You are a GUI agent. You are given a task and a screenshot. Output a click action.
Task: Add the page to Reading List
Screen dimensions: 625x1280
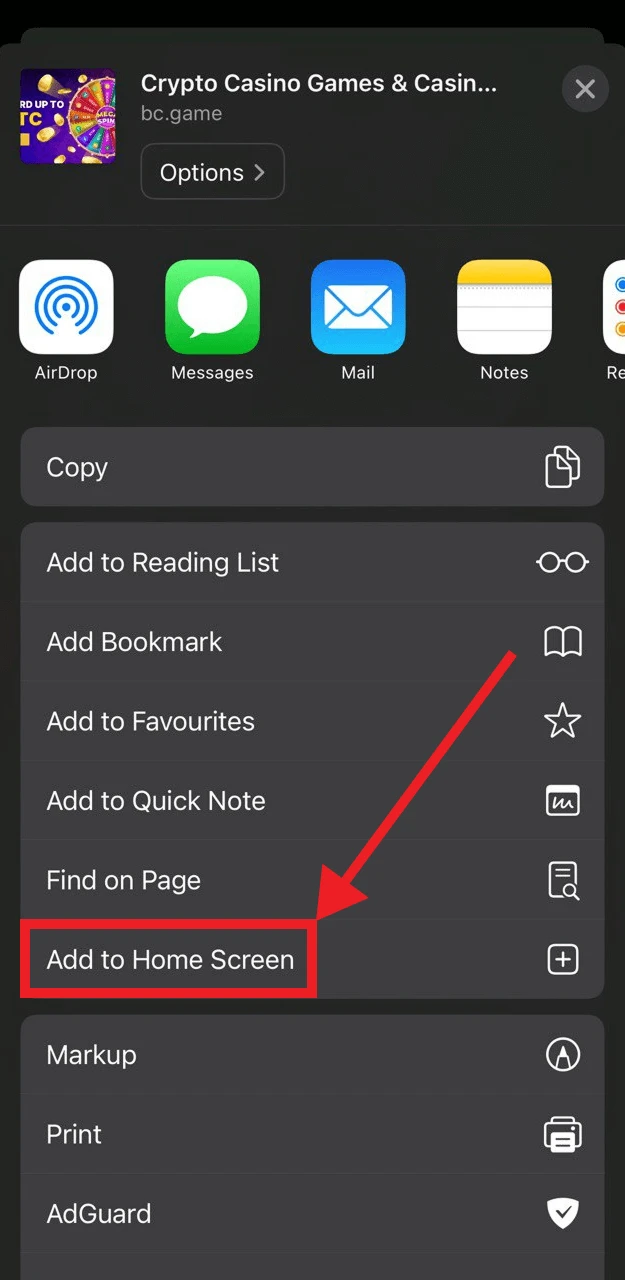[x=312, y=562]
